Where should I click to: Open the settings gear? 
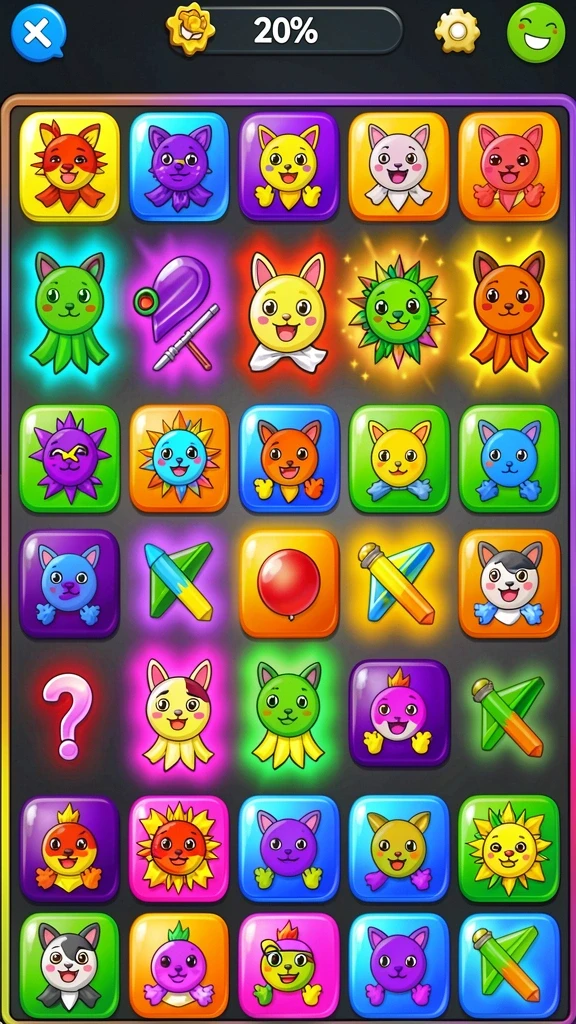point(457,31)
